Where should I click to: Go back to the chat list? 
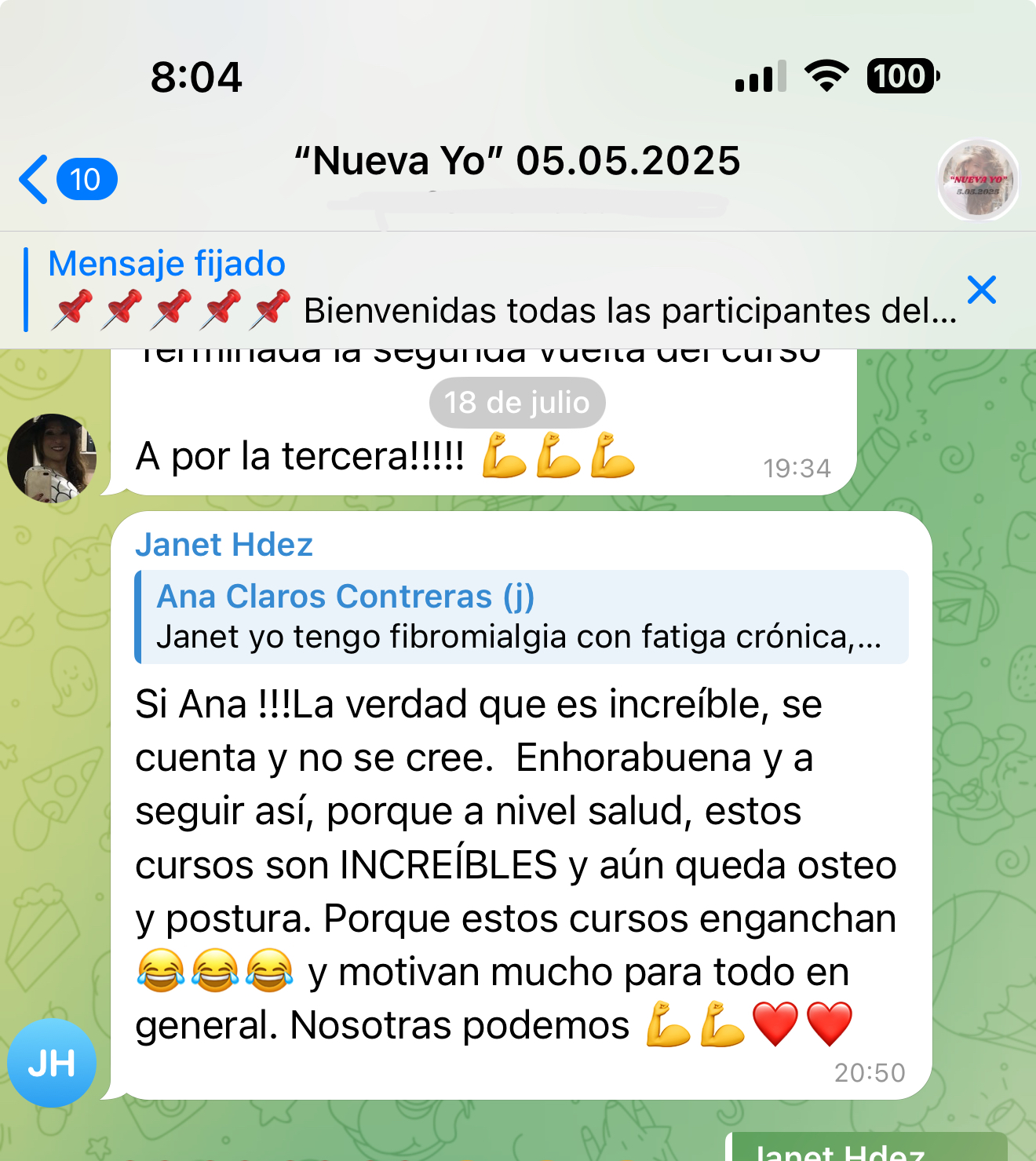[x=67, y=180]
